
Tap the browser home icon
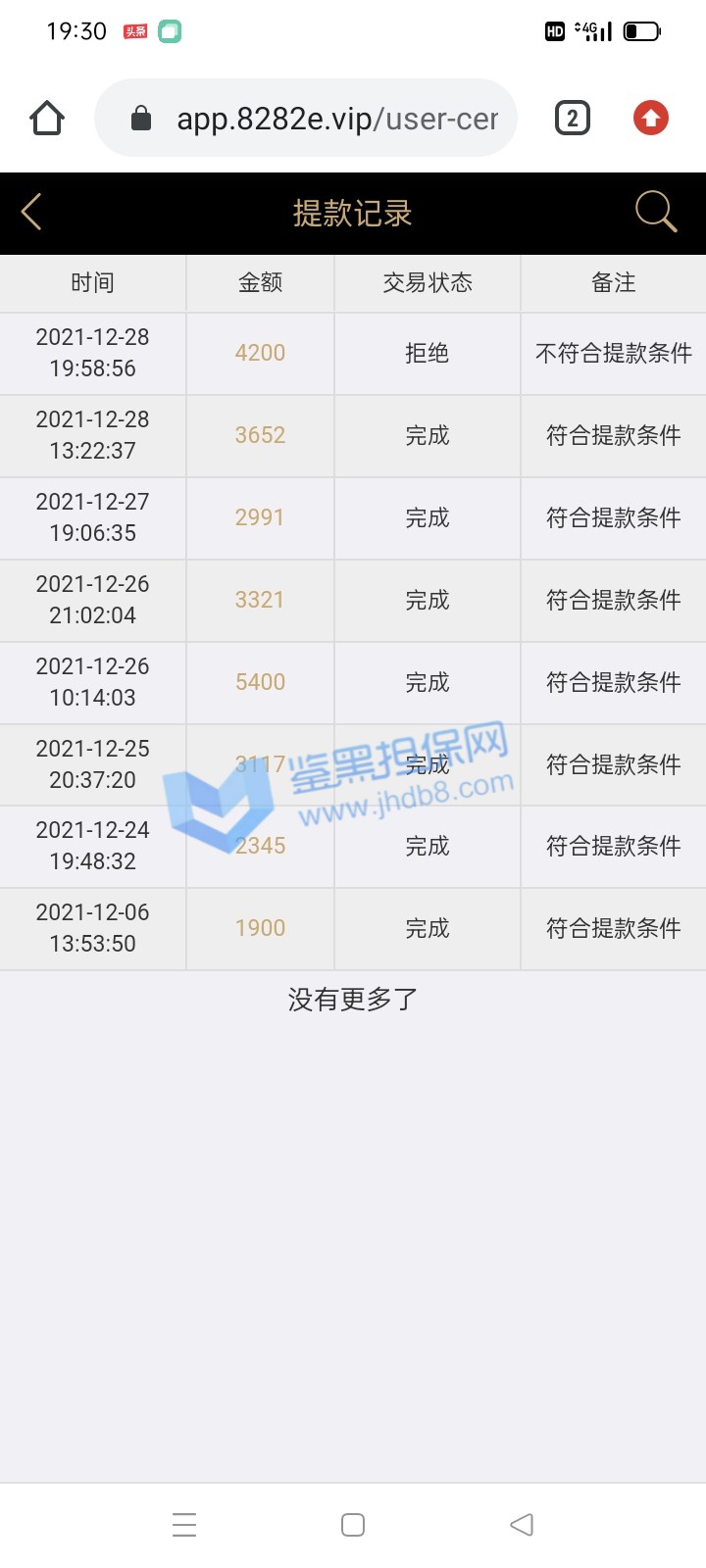tap(47, 119)
